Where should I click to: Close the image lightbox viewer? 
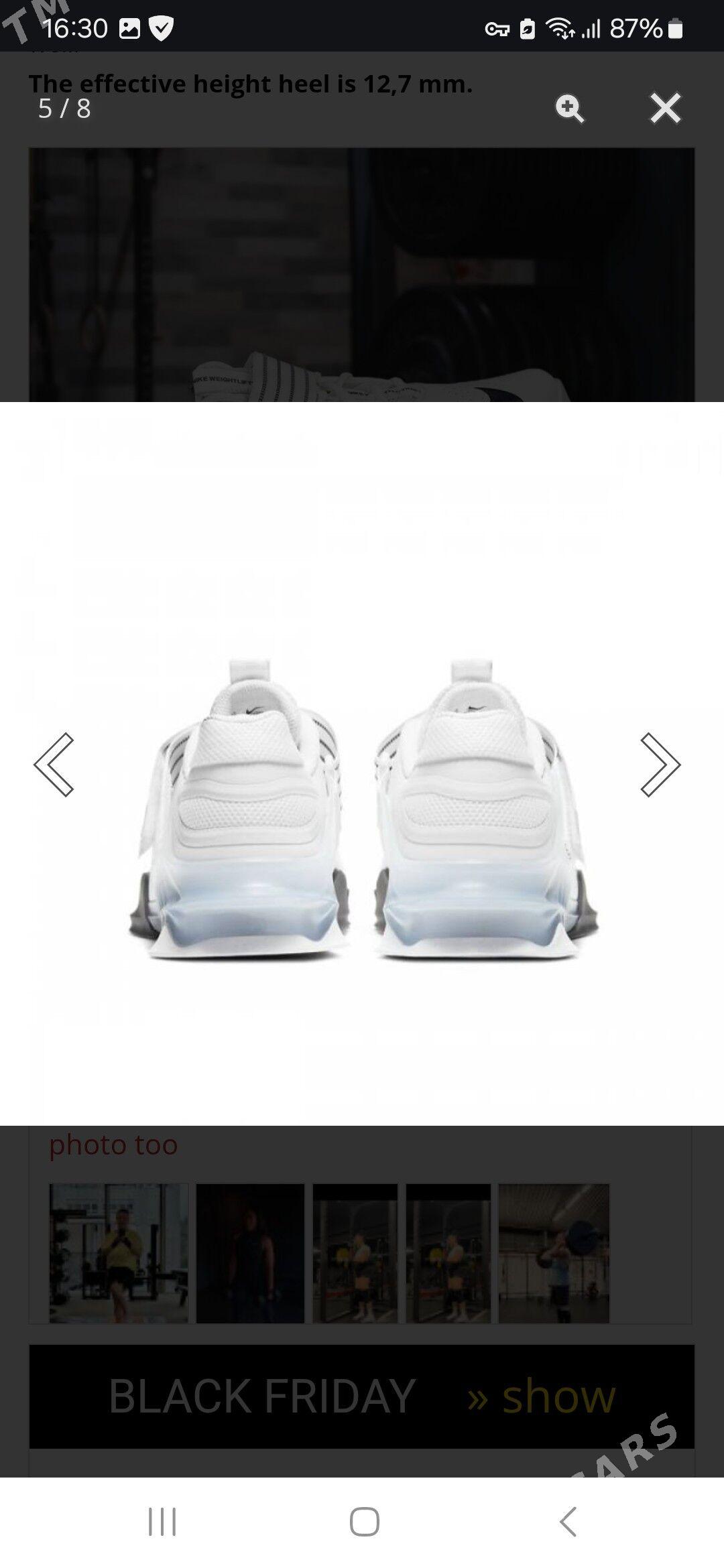pos(665,108)
